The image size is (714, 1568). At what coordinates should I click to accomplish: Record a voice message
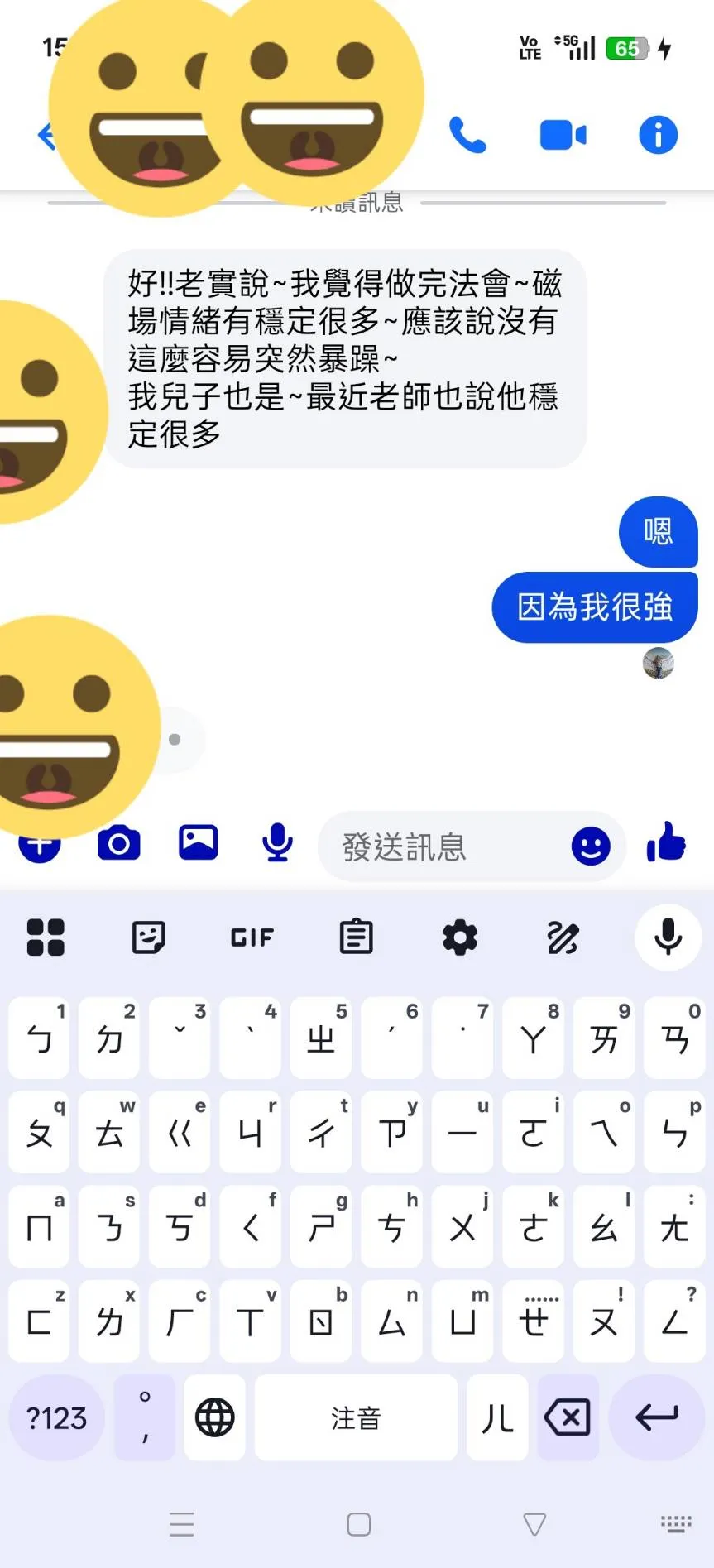[277, 843]
